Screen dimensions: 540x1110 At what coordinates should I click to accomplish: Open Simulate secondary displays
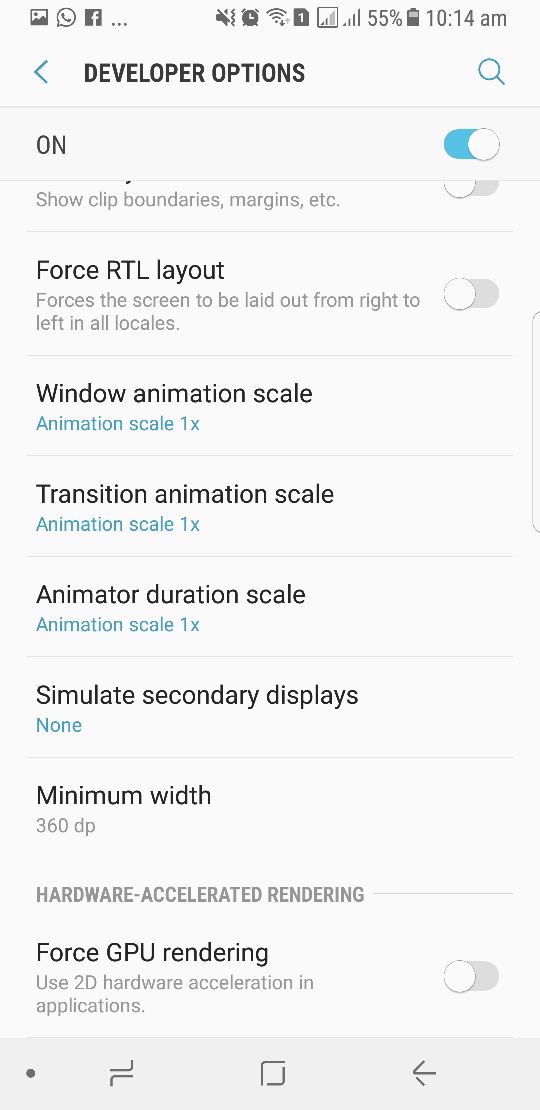[x=270, y=707]
